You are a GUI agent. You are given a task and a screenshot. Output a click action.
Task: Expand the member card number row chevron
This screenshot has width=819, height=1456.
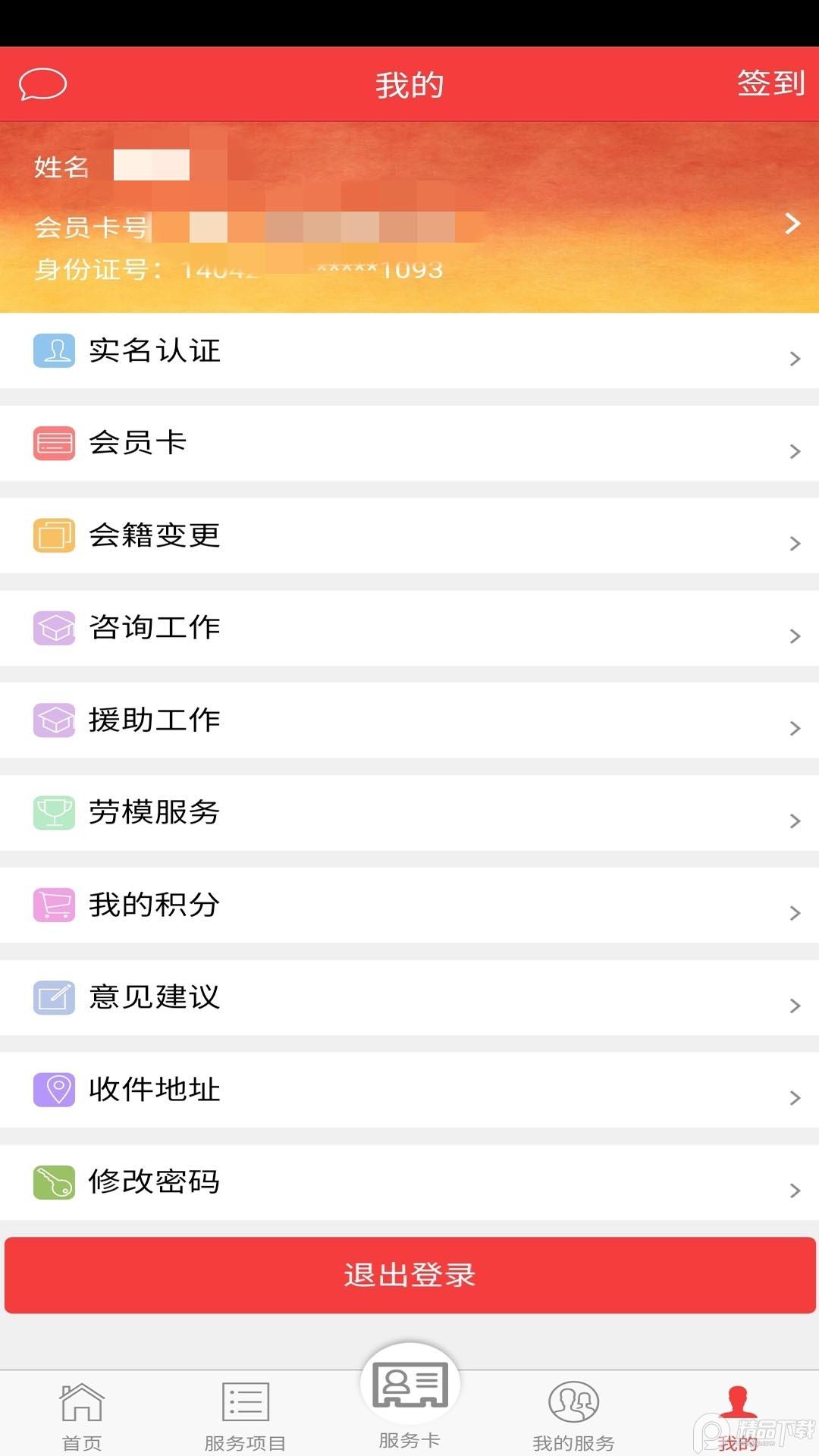coord(792,224)
